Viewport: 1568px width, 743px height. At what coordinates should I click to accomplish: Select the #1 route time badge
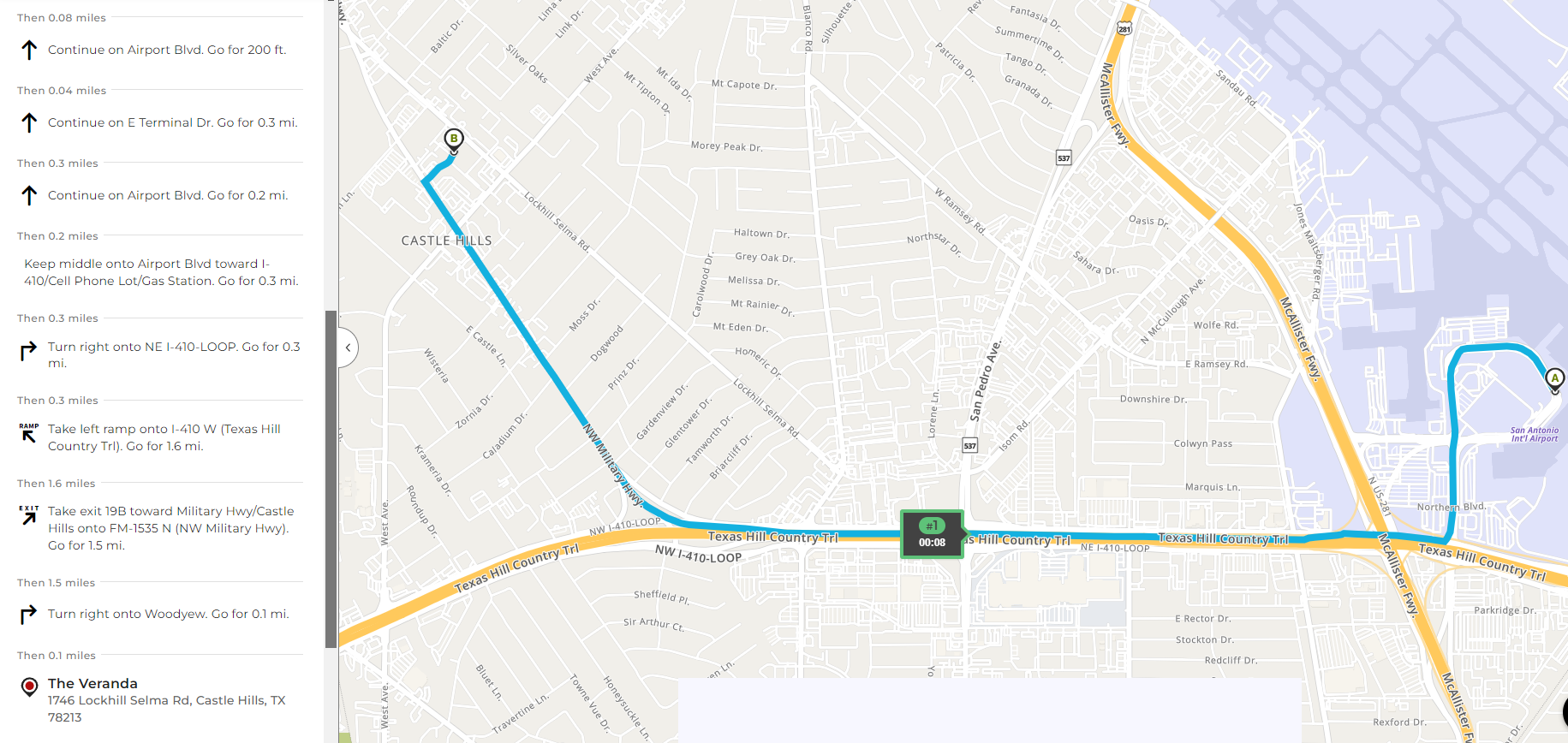(932, 534)
